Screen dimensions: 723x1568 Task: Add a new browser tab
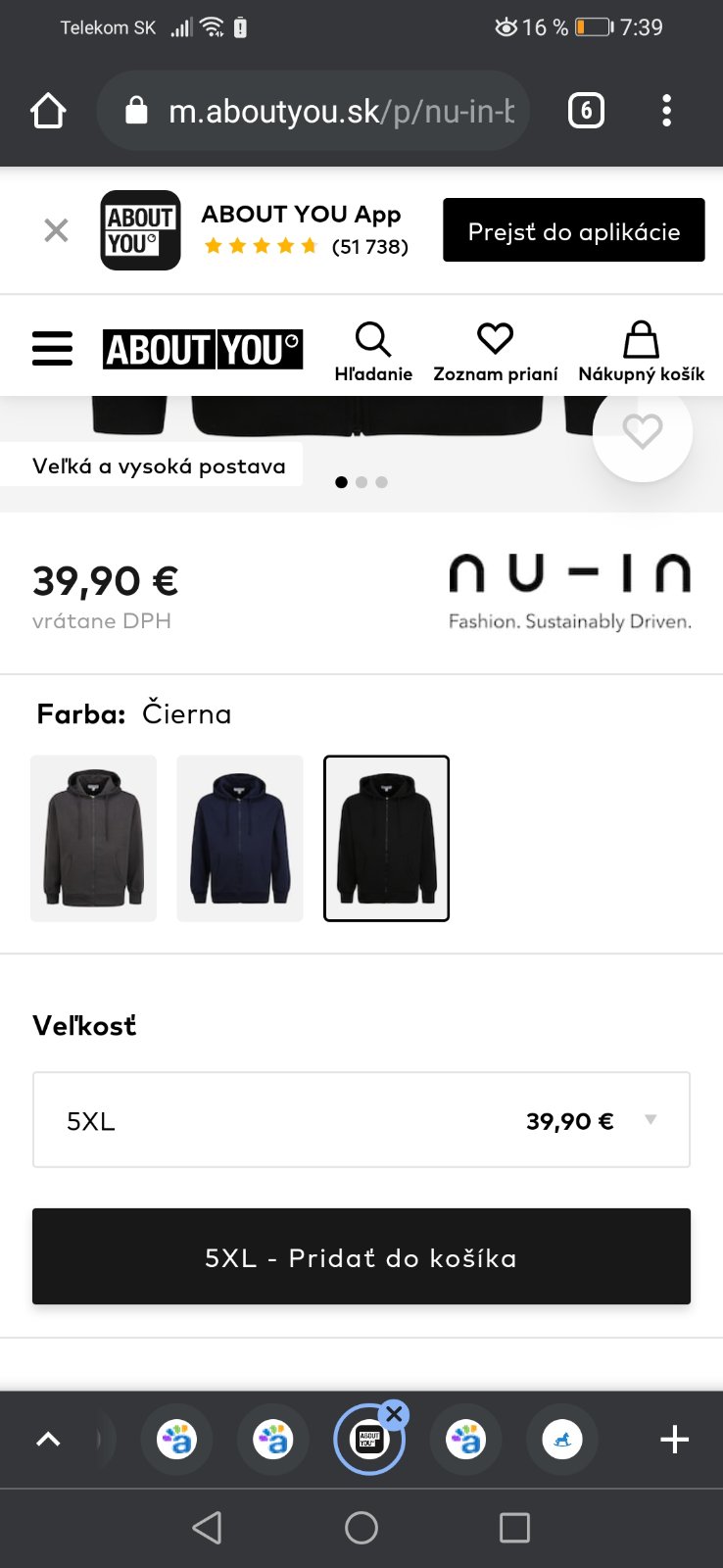point(674,1440)
